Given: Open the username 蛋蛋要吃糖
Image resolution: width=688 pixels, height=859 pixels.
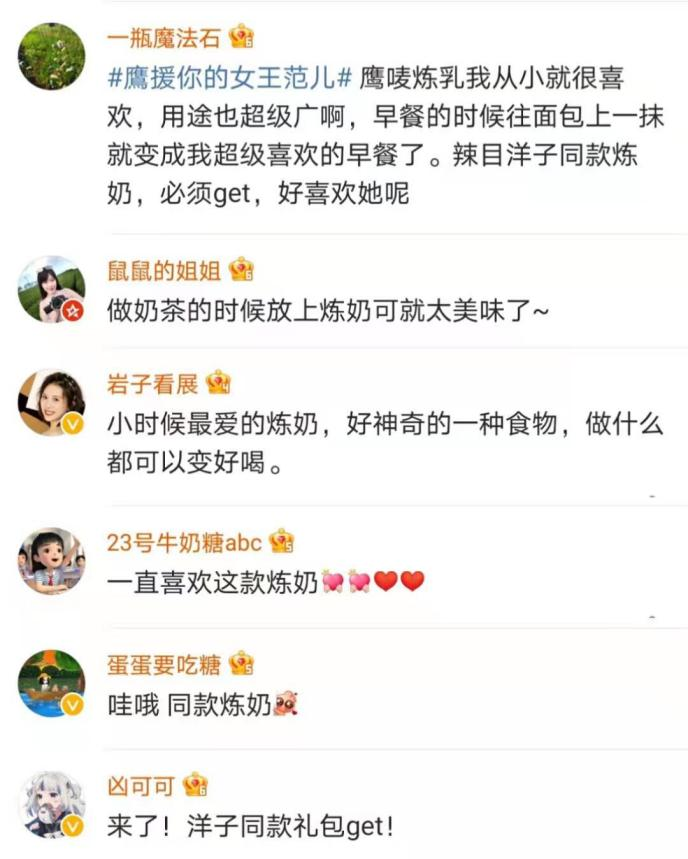Looking at the screenshot, I should pos(166,664).
